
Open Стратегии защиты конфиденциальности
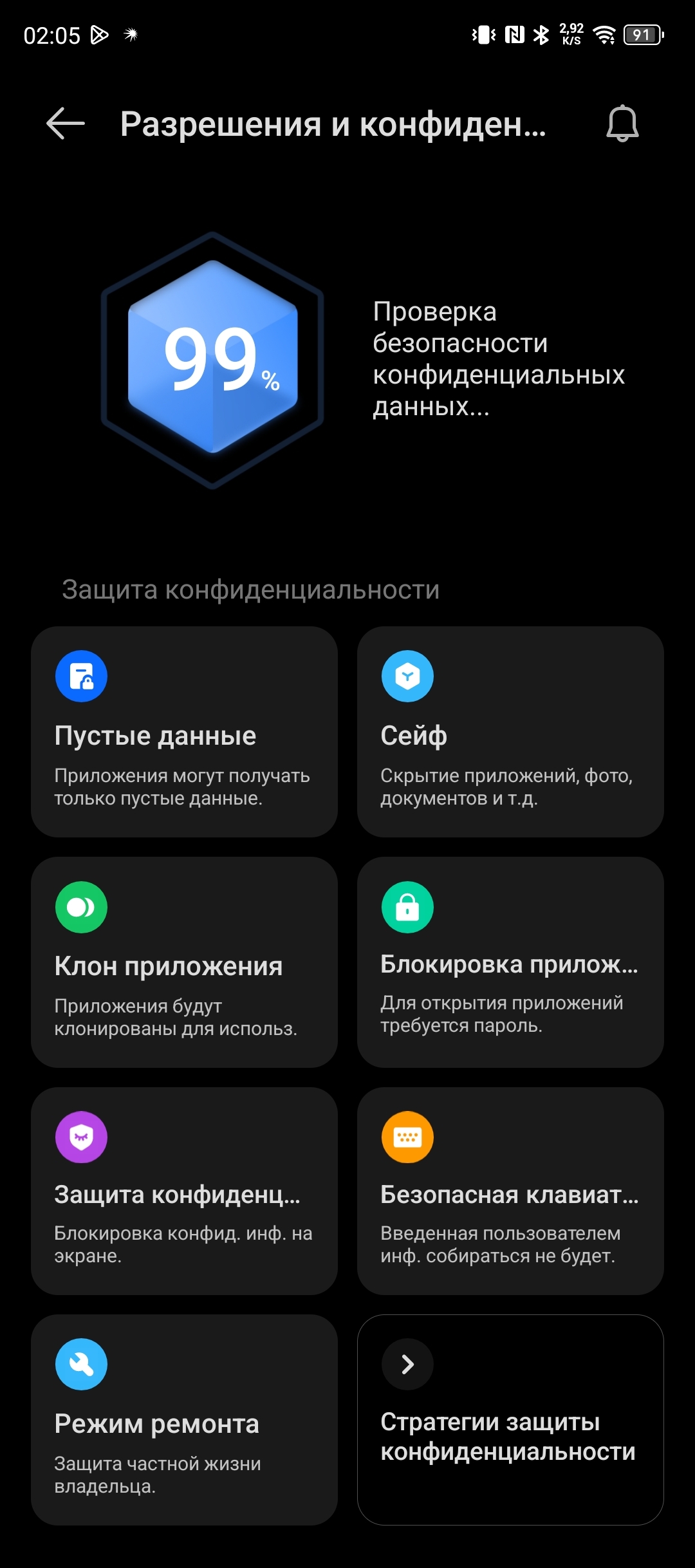pyautogui.click(x=510, y=1420)
